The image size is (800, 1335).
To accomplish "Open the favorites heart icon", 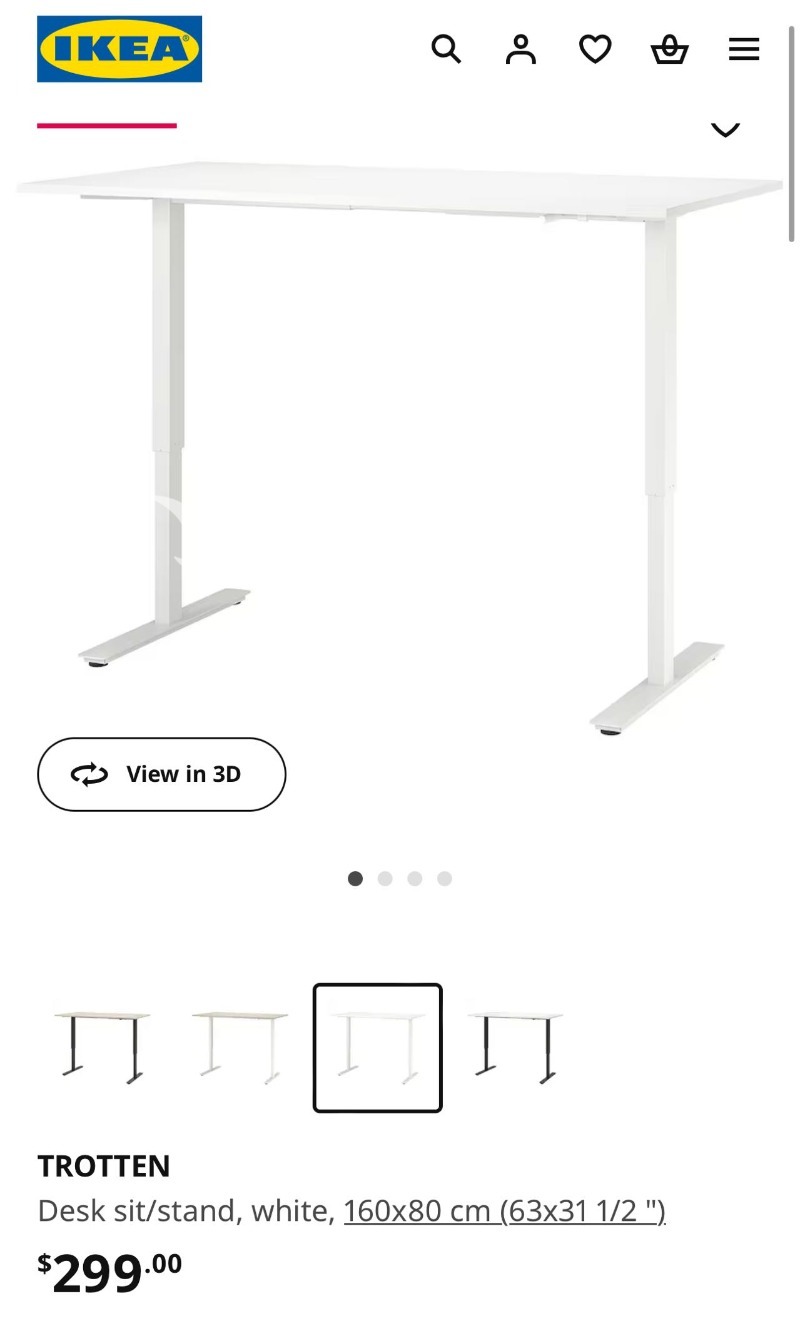I will [x=595, y=49].
